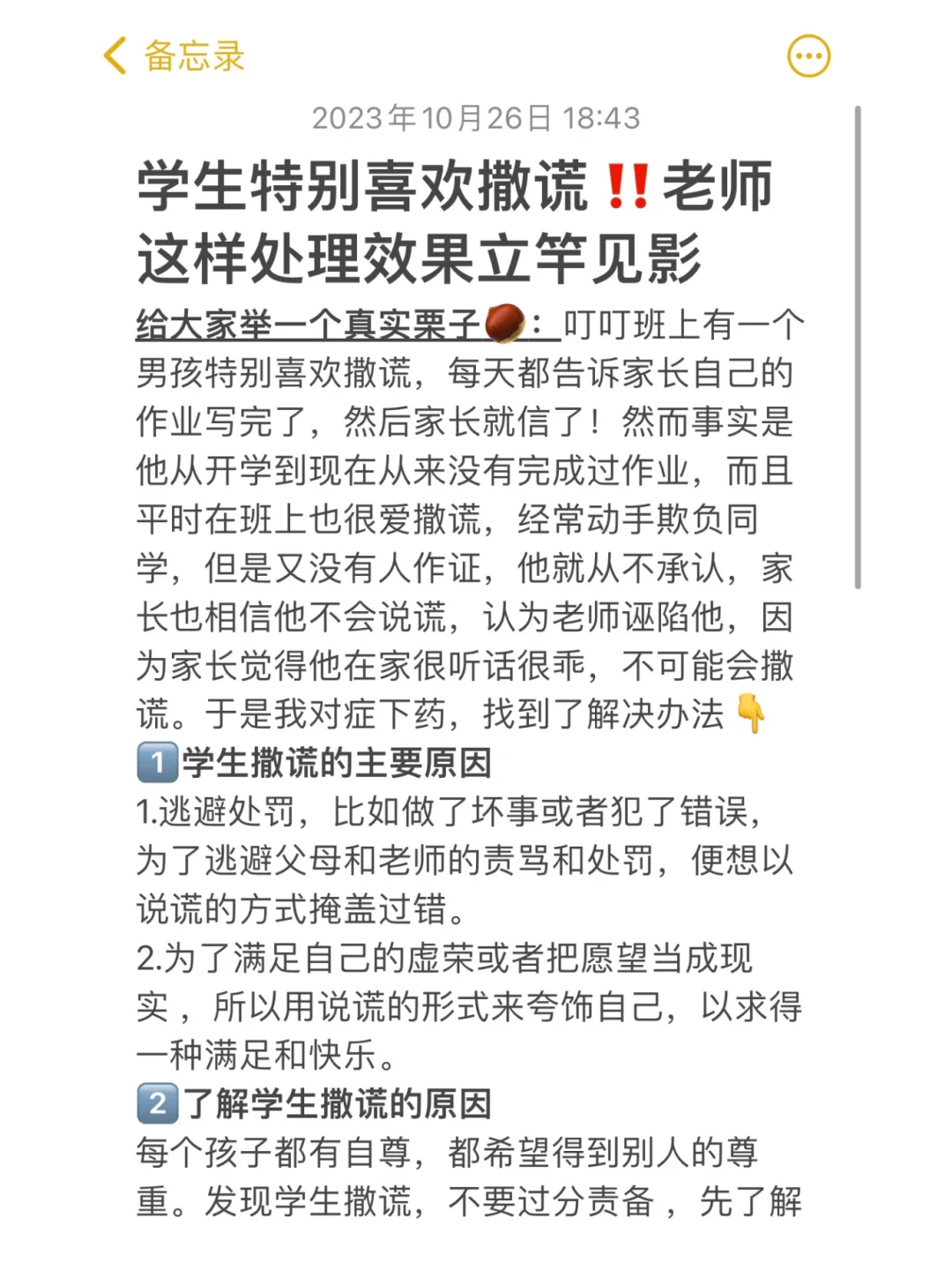
Task: Select the 1️⃣ badge before 学生撒谎的主要原因
Action: [x=155, y=761]
